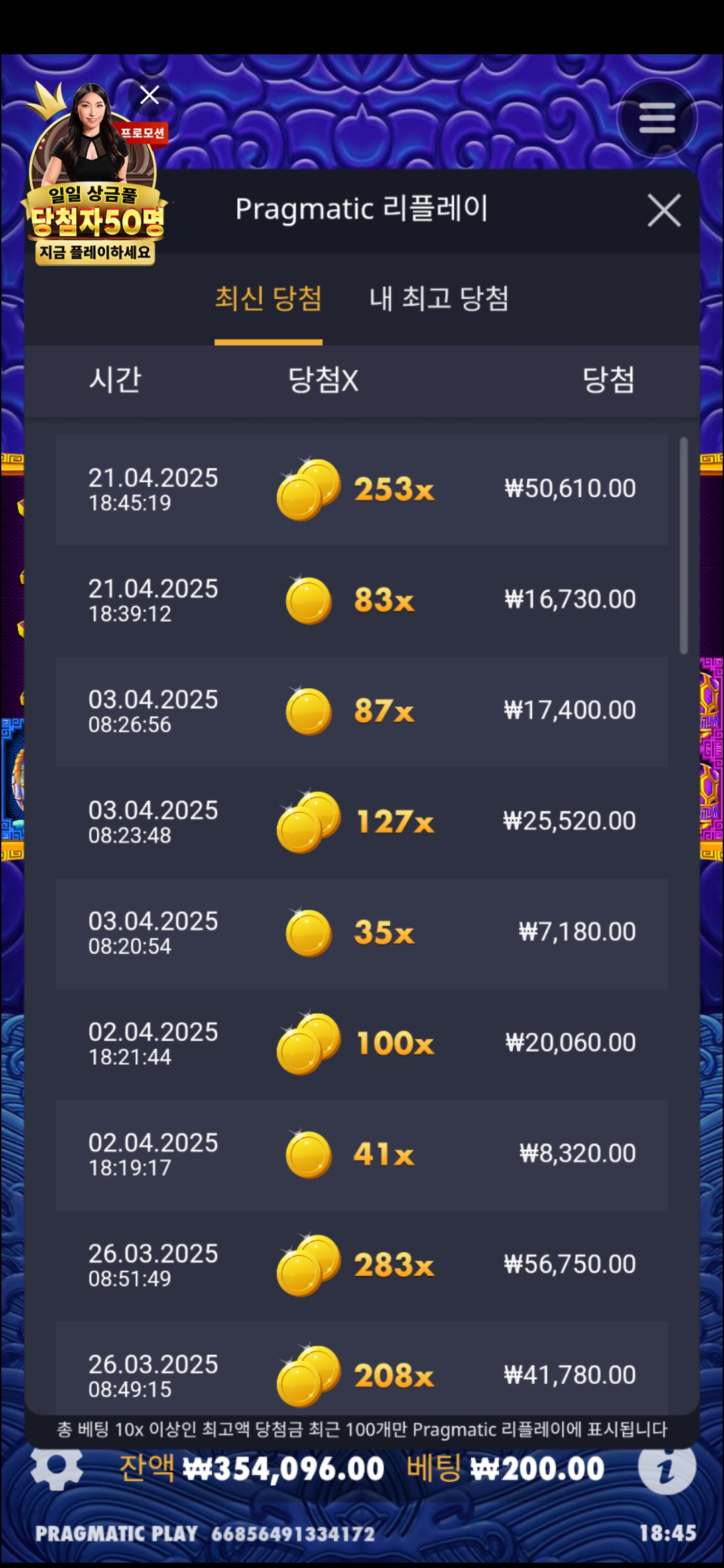Replay the 83x win of ₩16,730.00
Image resolution: width=724 pixels, height=1568 pixels.
tap(362, 600)
